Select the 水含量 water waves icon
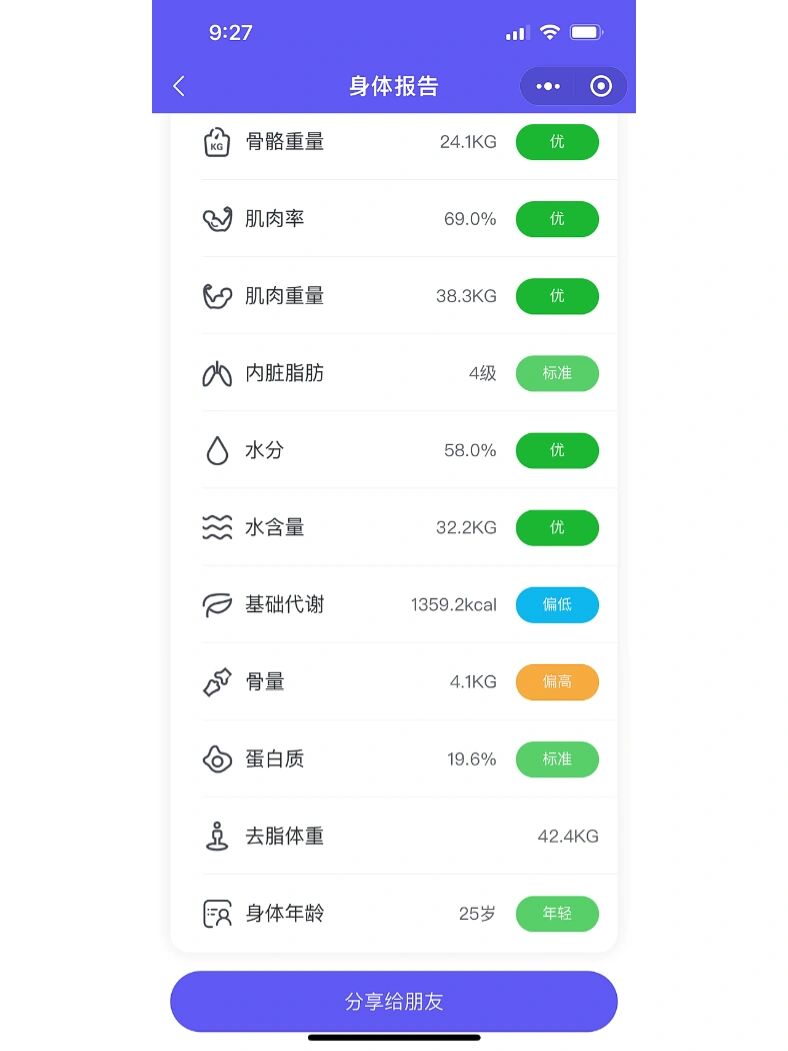The width and height of the screenshot is (788, 1051). click(216, 527)
